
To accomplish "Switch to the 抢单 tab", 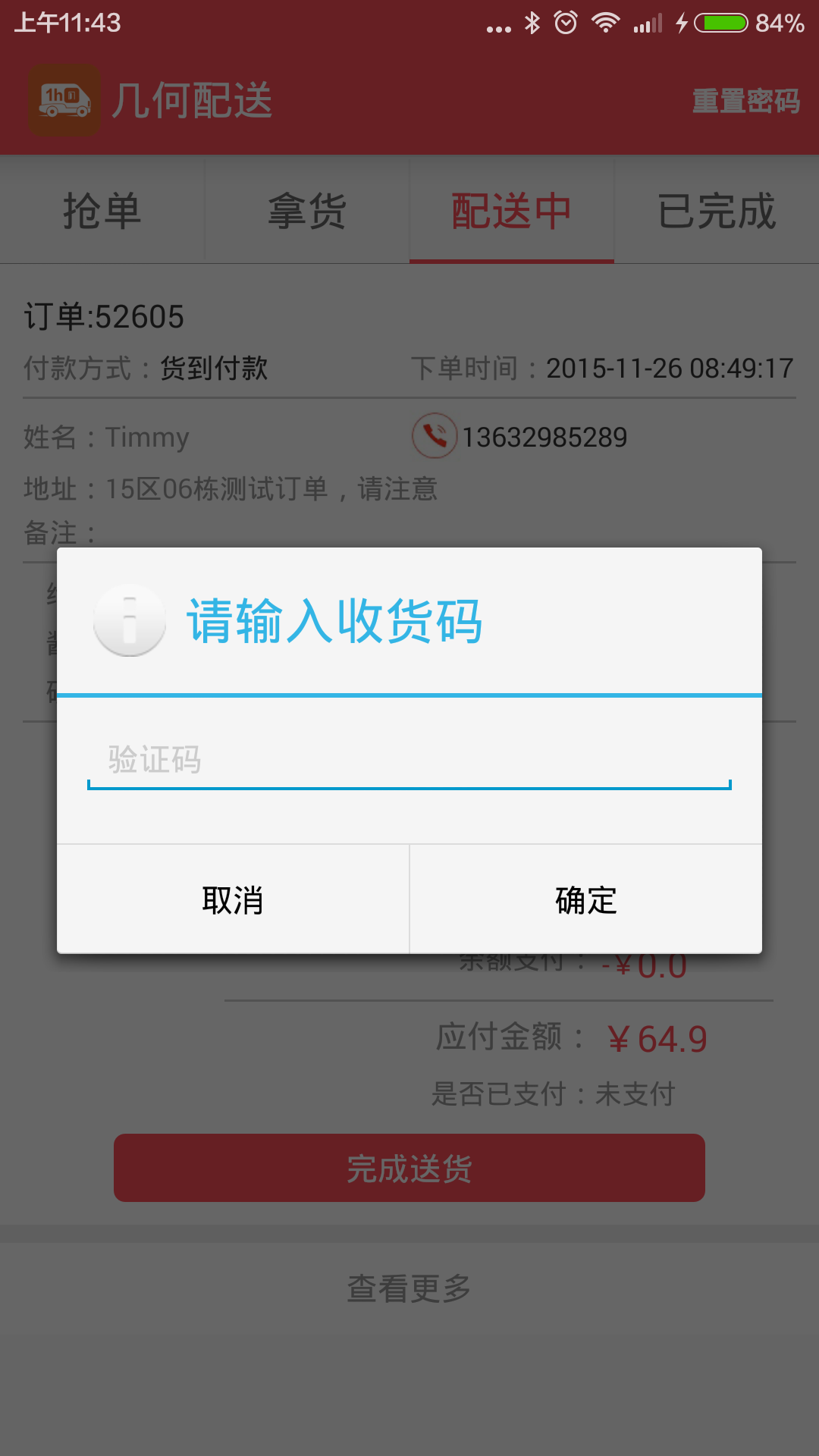I will point(102,211).
